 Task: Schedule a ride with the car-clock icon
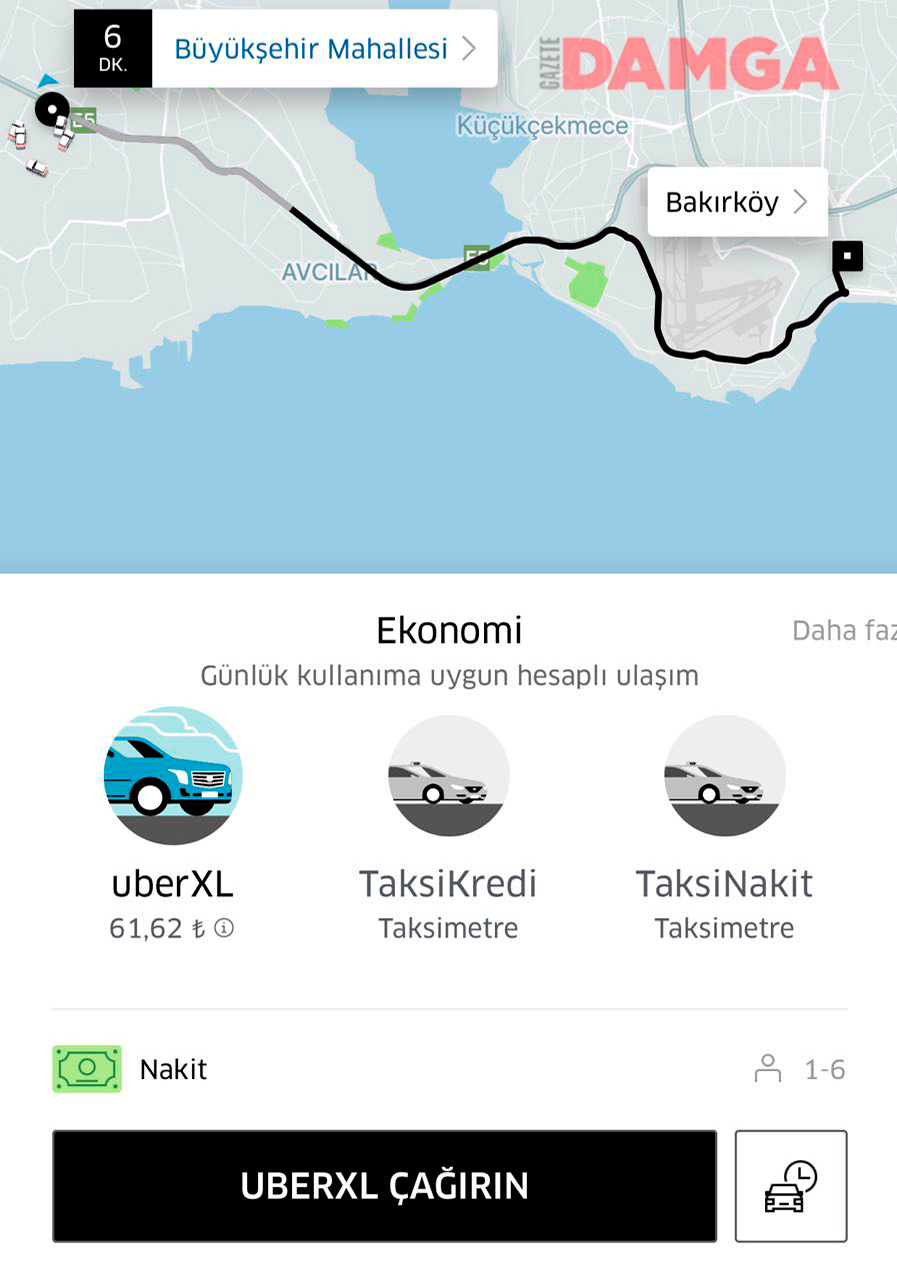(x=791, y=1186)
